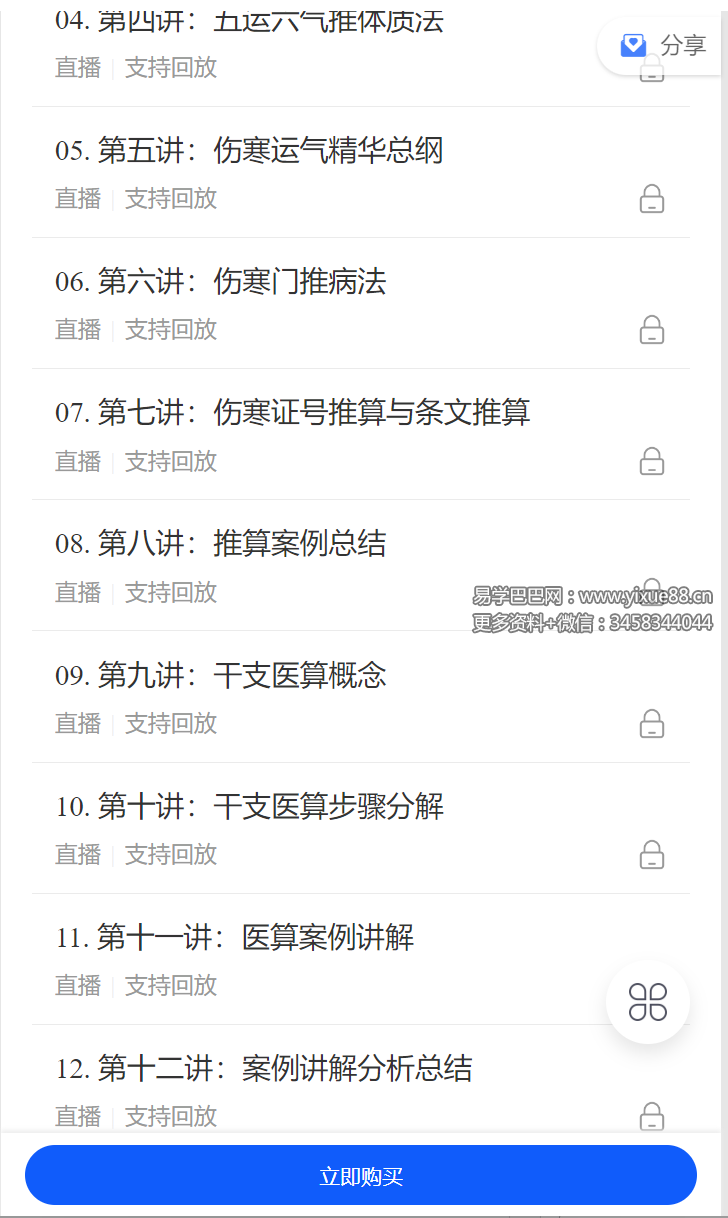
Task: Open the floating four-leaf menu button
Action: (648, 1002)
